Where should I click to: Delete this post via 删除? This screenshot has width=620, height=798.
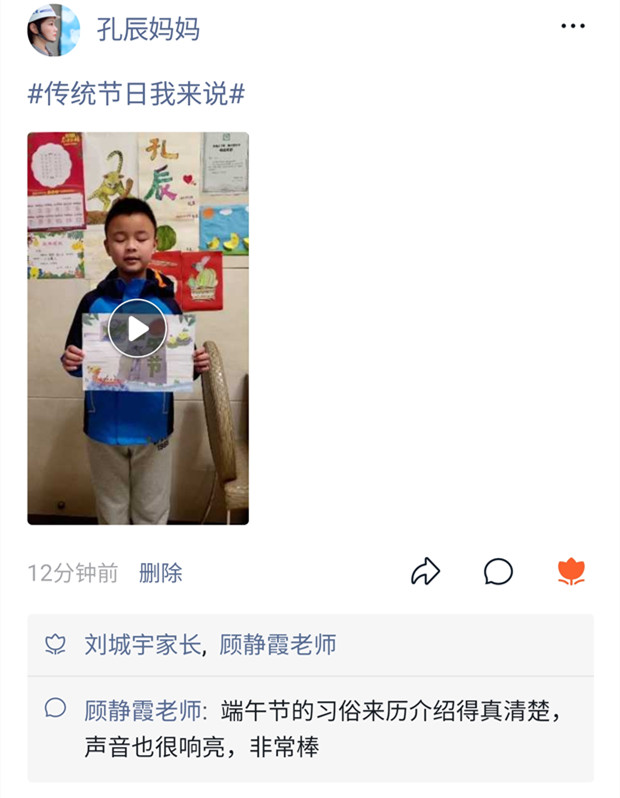[x=161, y=573]
